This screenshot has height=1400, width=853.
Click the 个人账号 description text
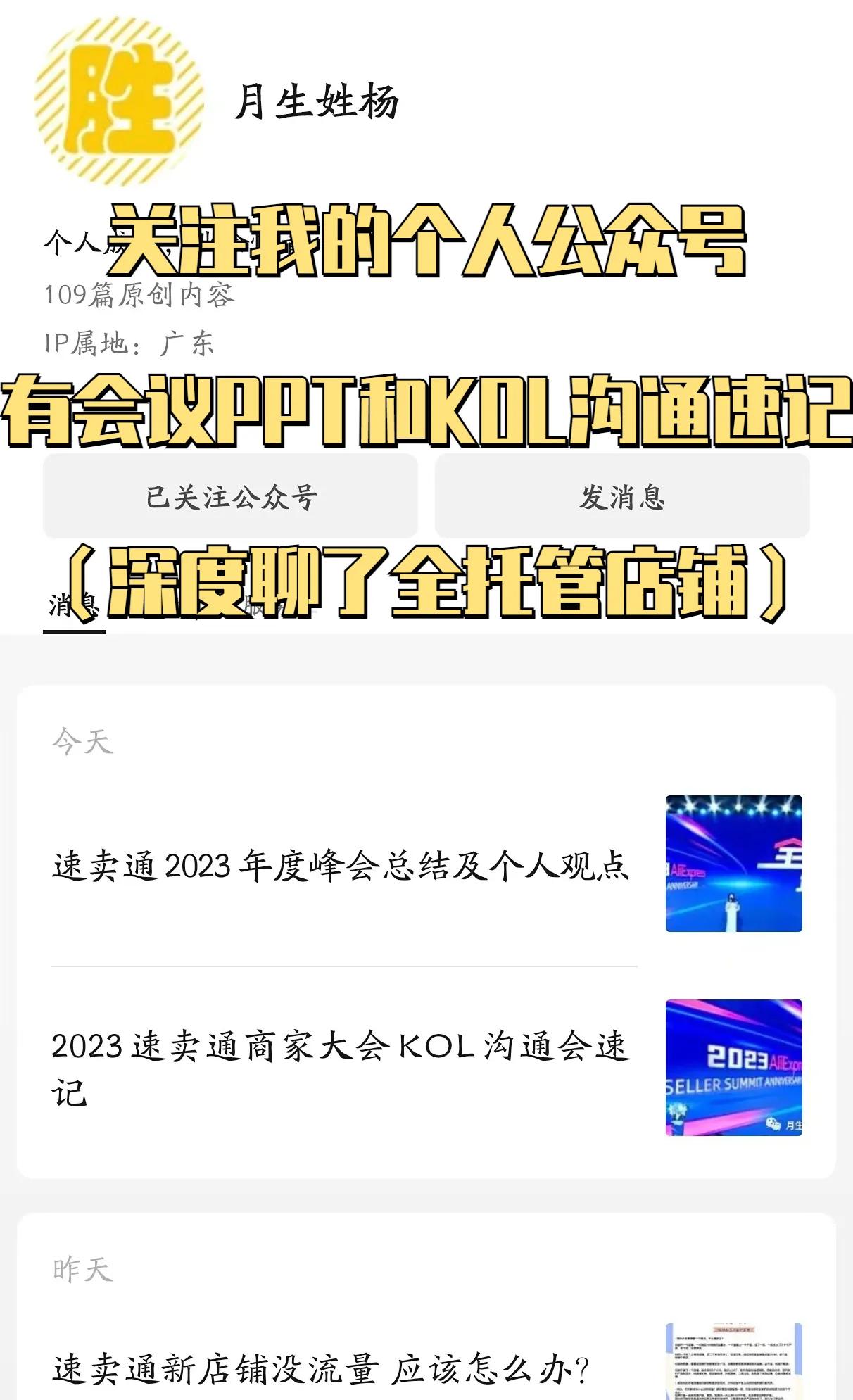(77, 243)
